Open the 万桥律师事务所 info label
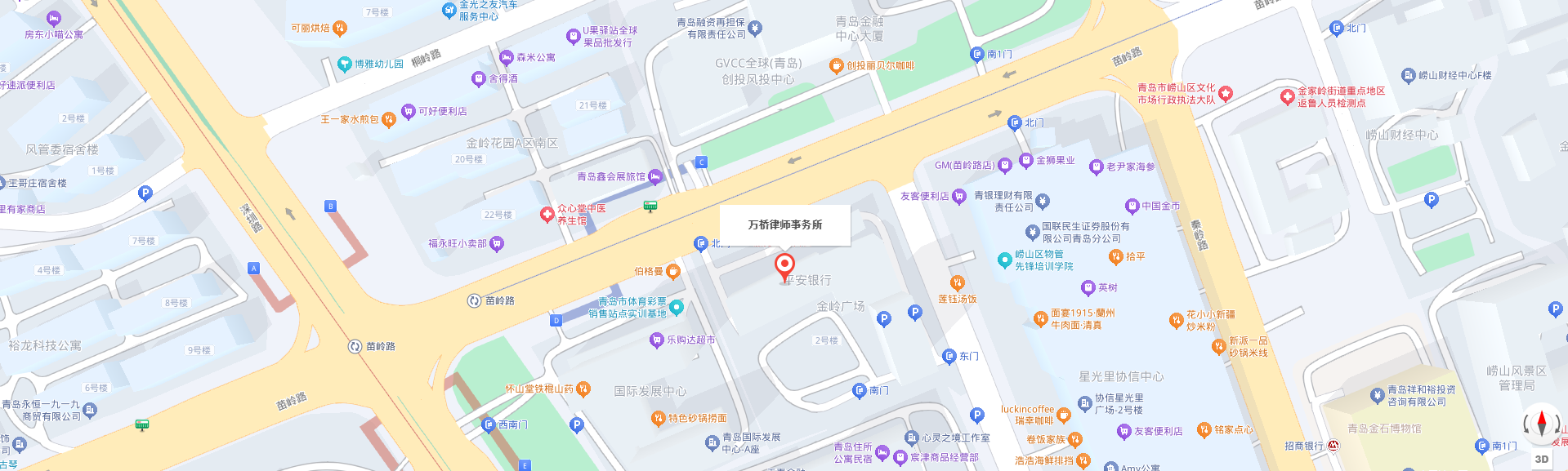 click(x=784, y=224)
